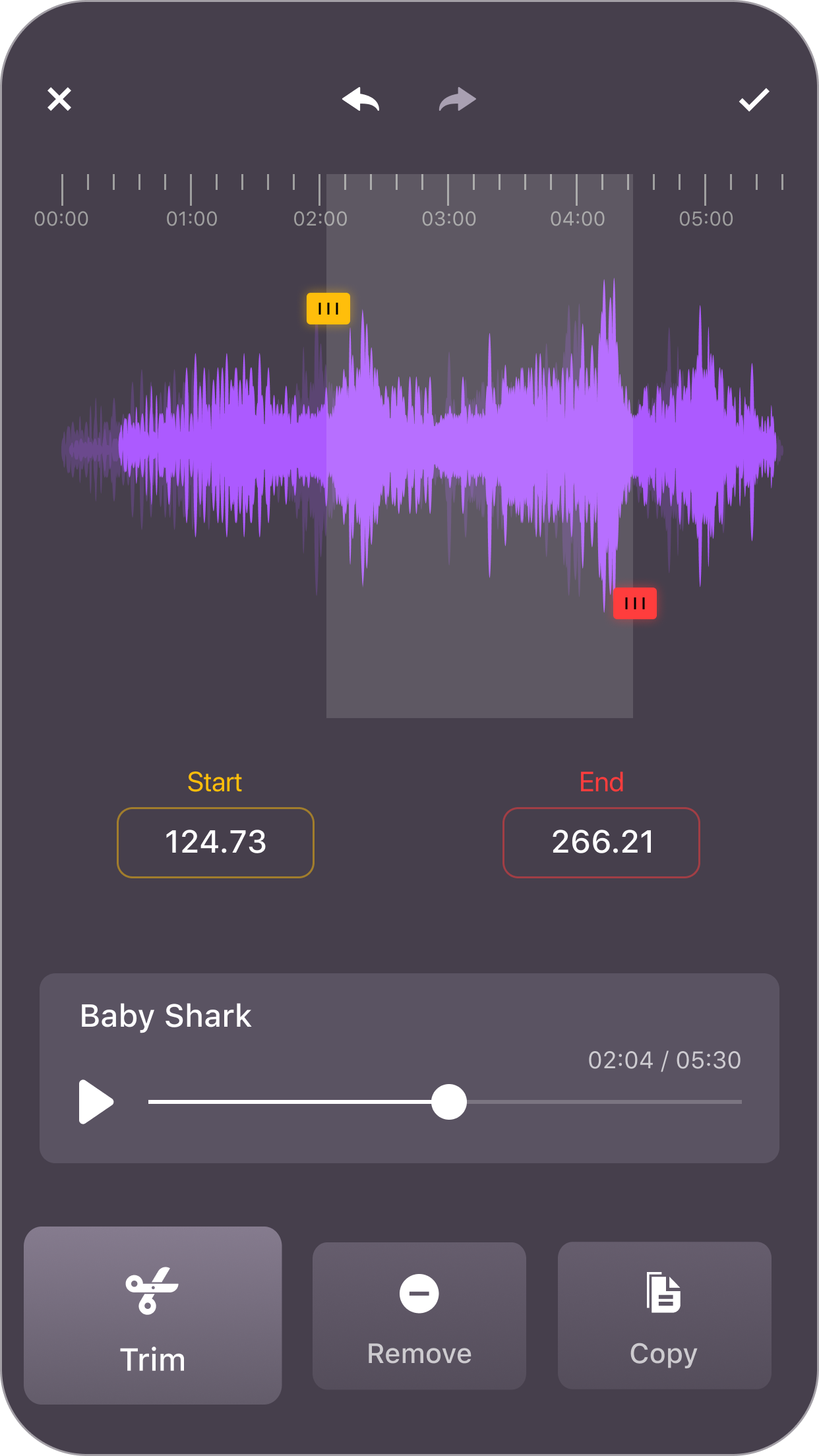
Task: Edit the End time value 266.21
Action: (601, 841)
